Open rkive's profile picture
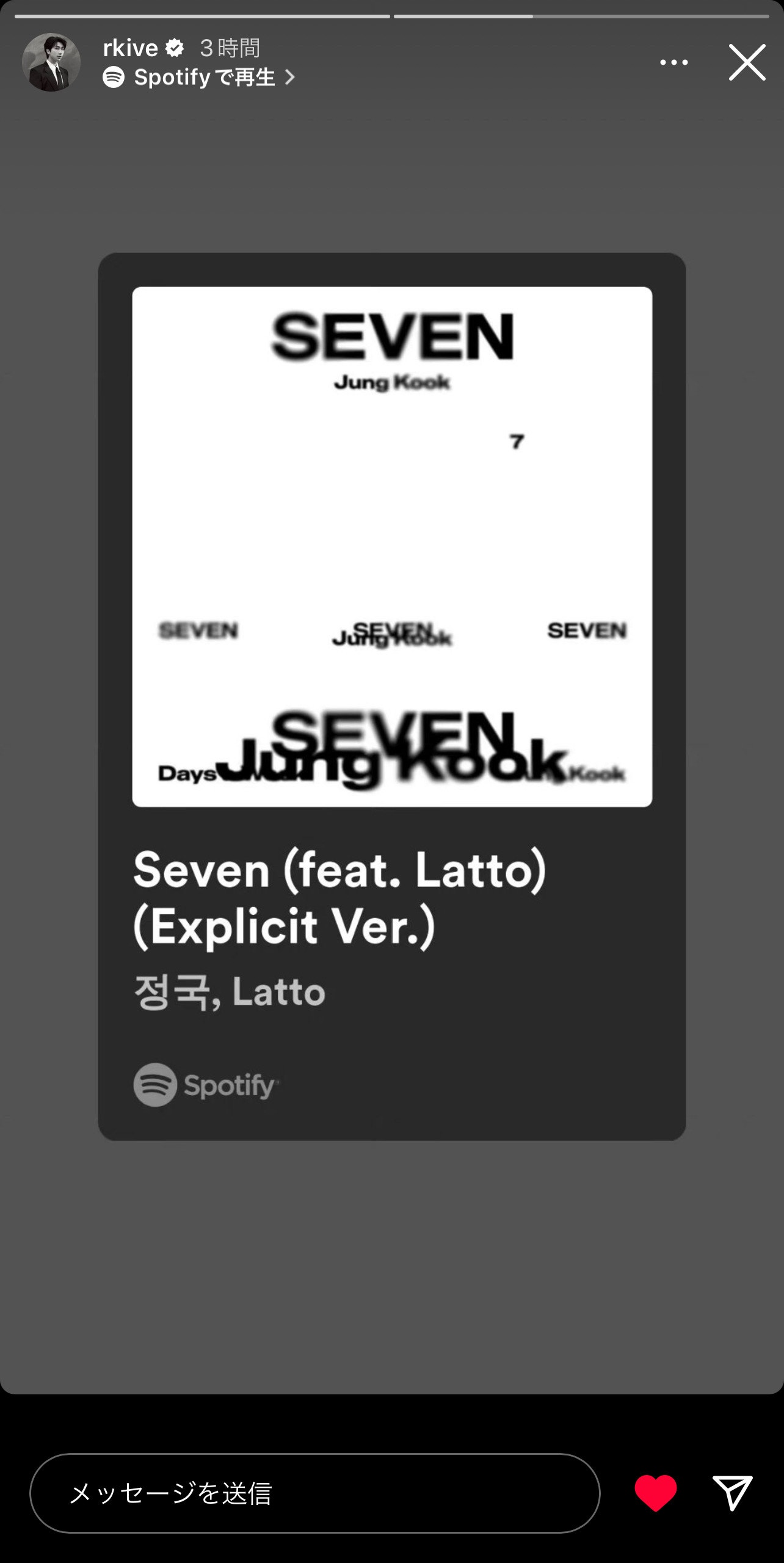Viewport: 784px width, 1563px height. (x=51, y=62)
